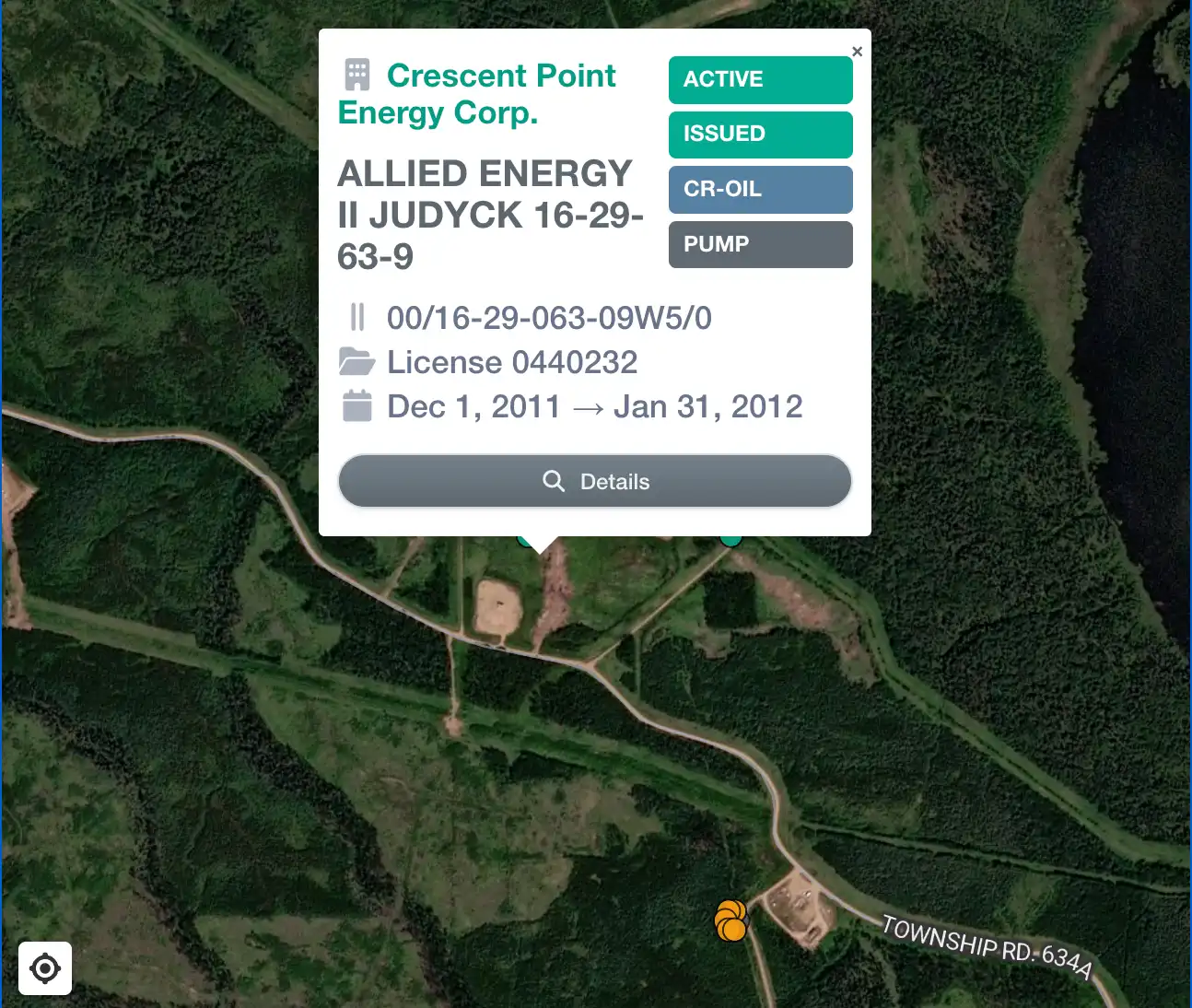Select the ISSUED chip

coord(760,135)
